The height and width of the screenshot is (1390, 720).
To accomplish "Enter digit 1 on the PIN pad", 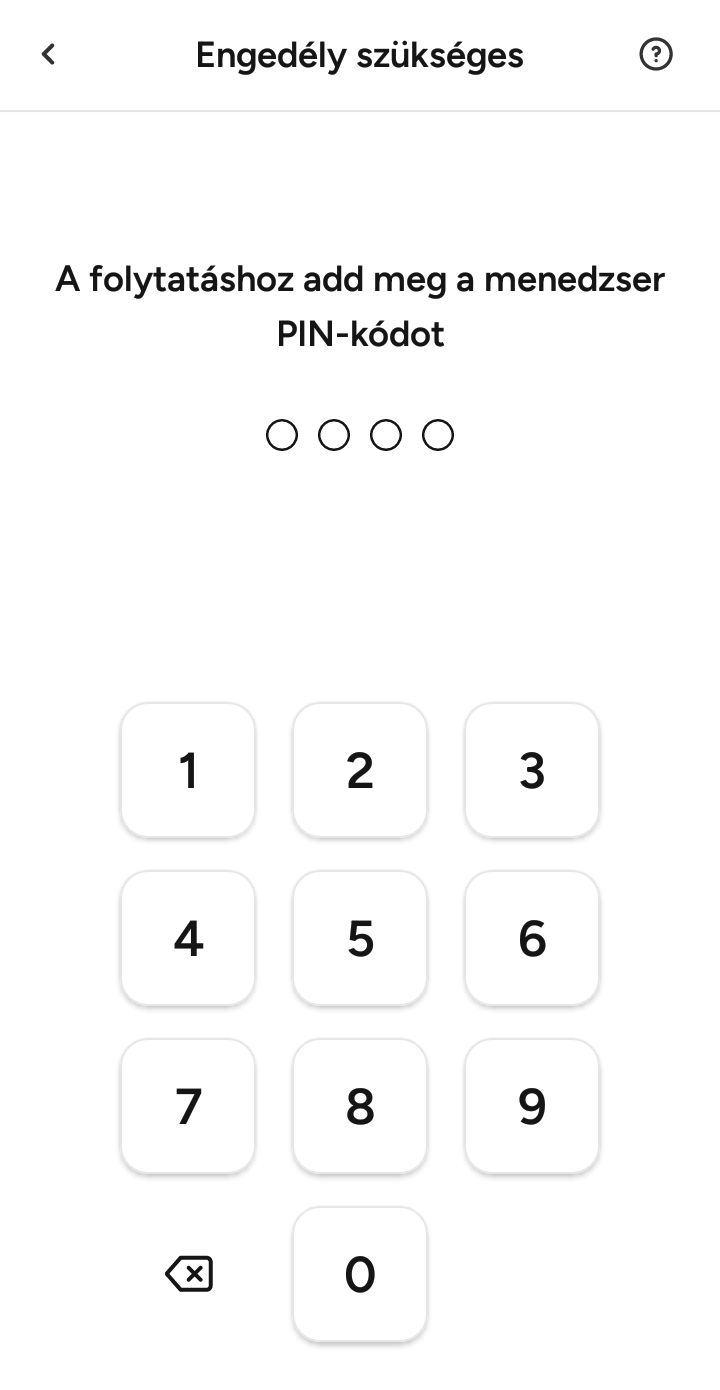I will point(188,770).
